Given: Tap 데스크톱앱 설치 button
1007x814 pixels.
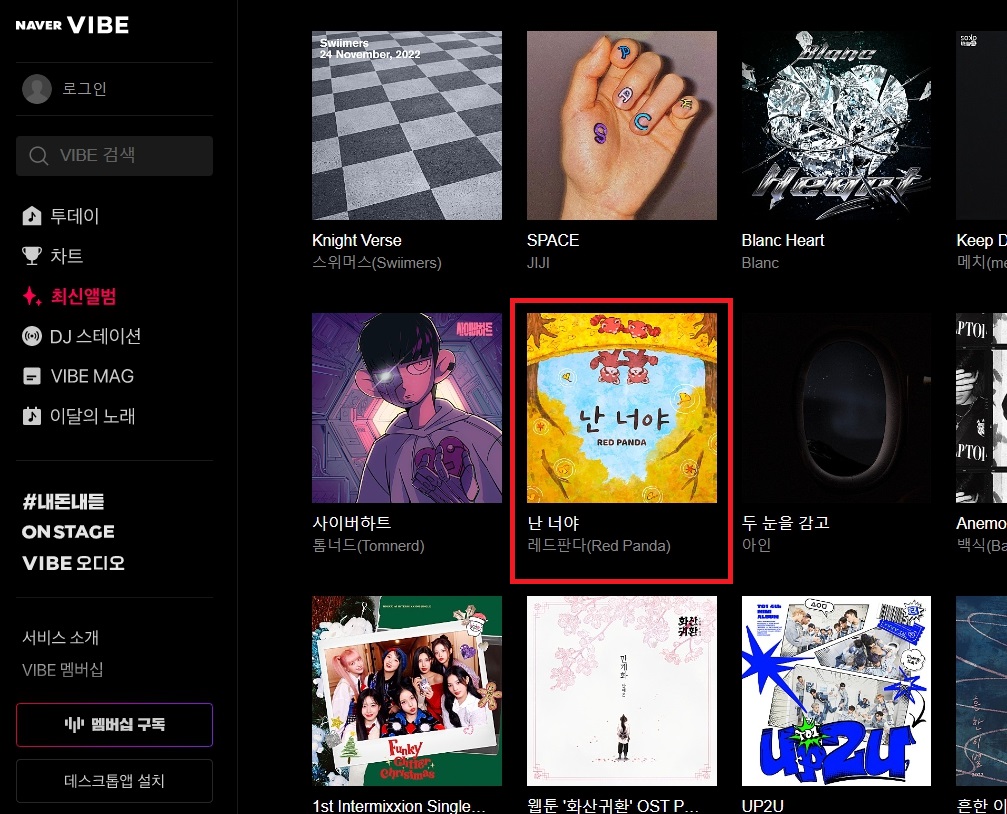Looking at the screenshot, I should pos(114,781).
